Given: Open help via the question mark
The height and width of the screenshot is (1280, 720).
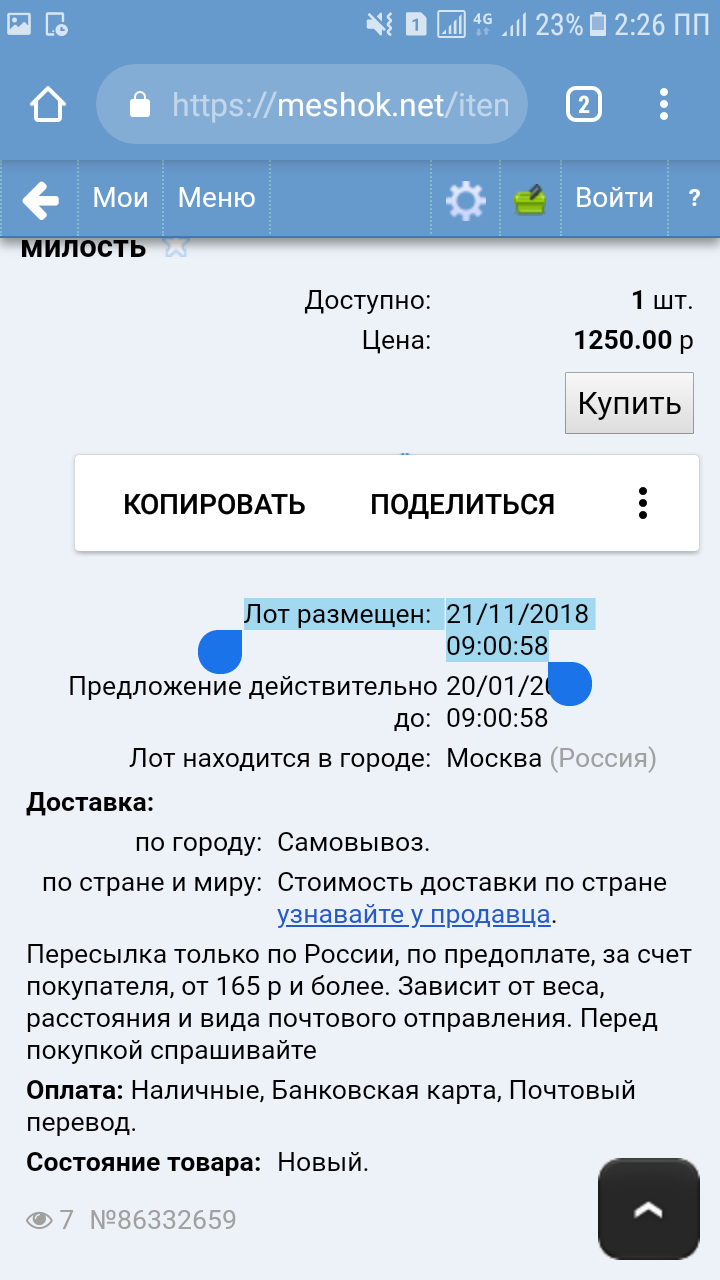Looking at the screenshot, I should [x=695, y=198].
